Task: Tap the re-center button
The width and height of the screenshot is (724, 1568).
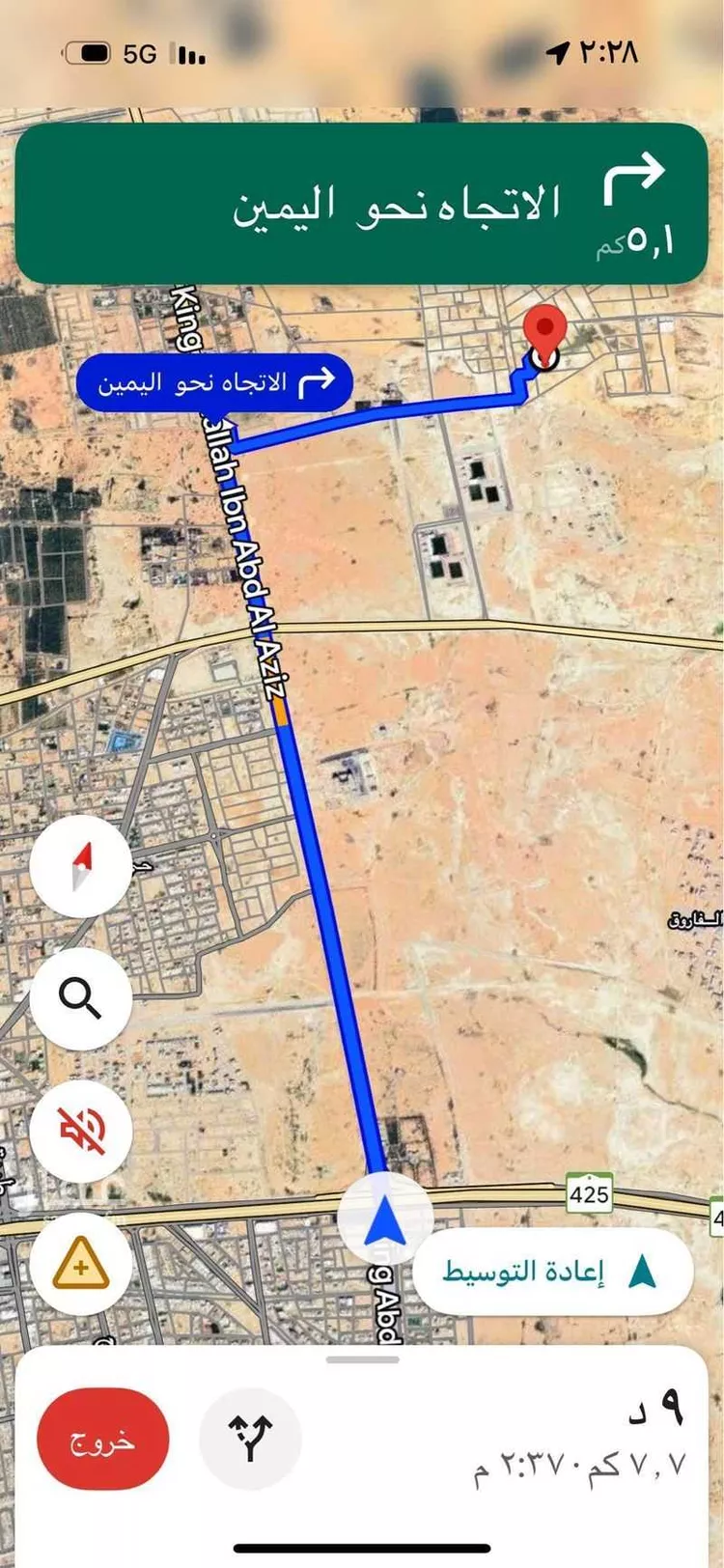Action: tap(553, 1272)
